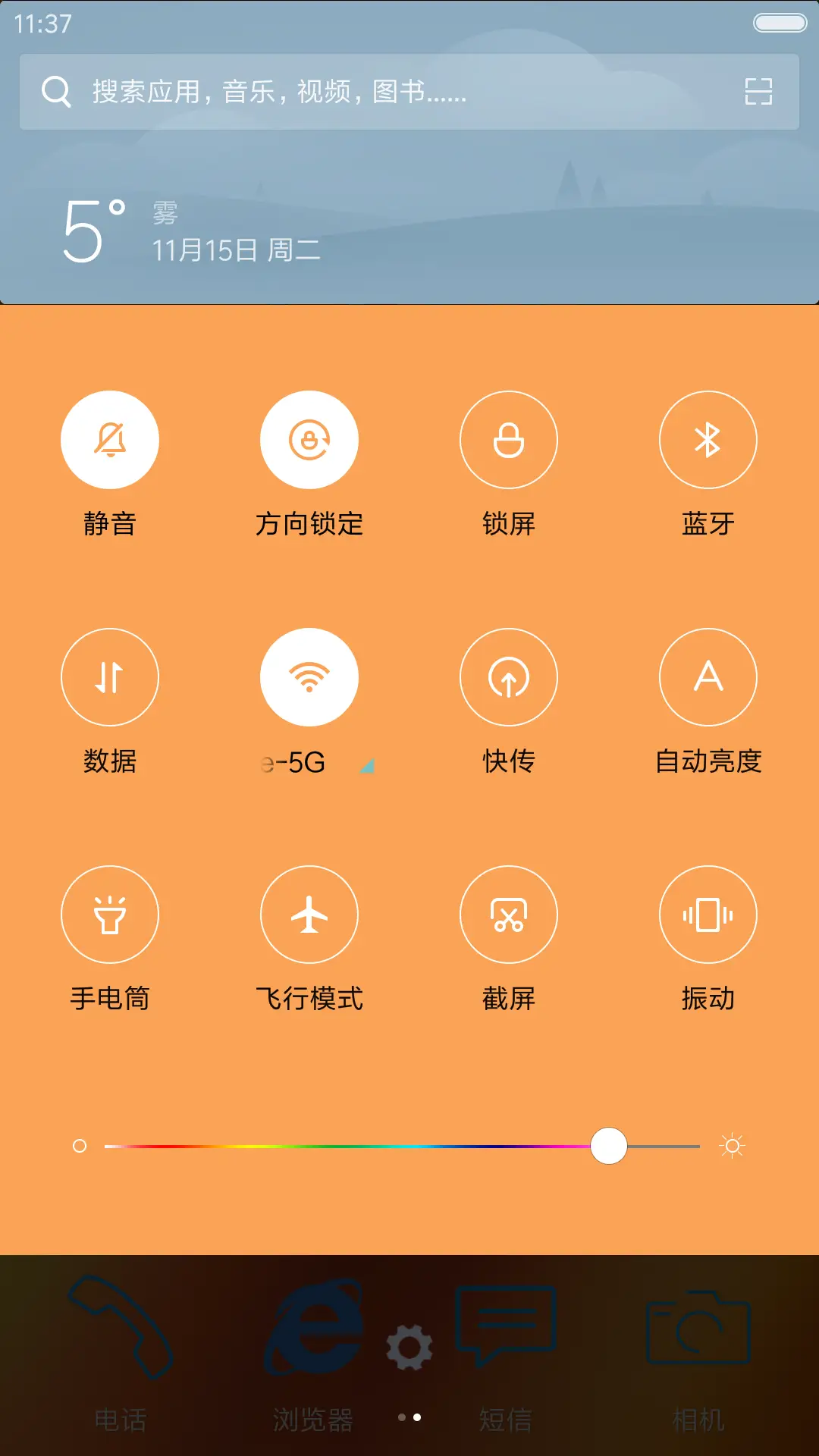The image size is (819, 1456).
Task: Enable mobile data (数据)
Action: (x=110, y=677)
